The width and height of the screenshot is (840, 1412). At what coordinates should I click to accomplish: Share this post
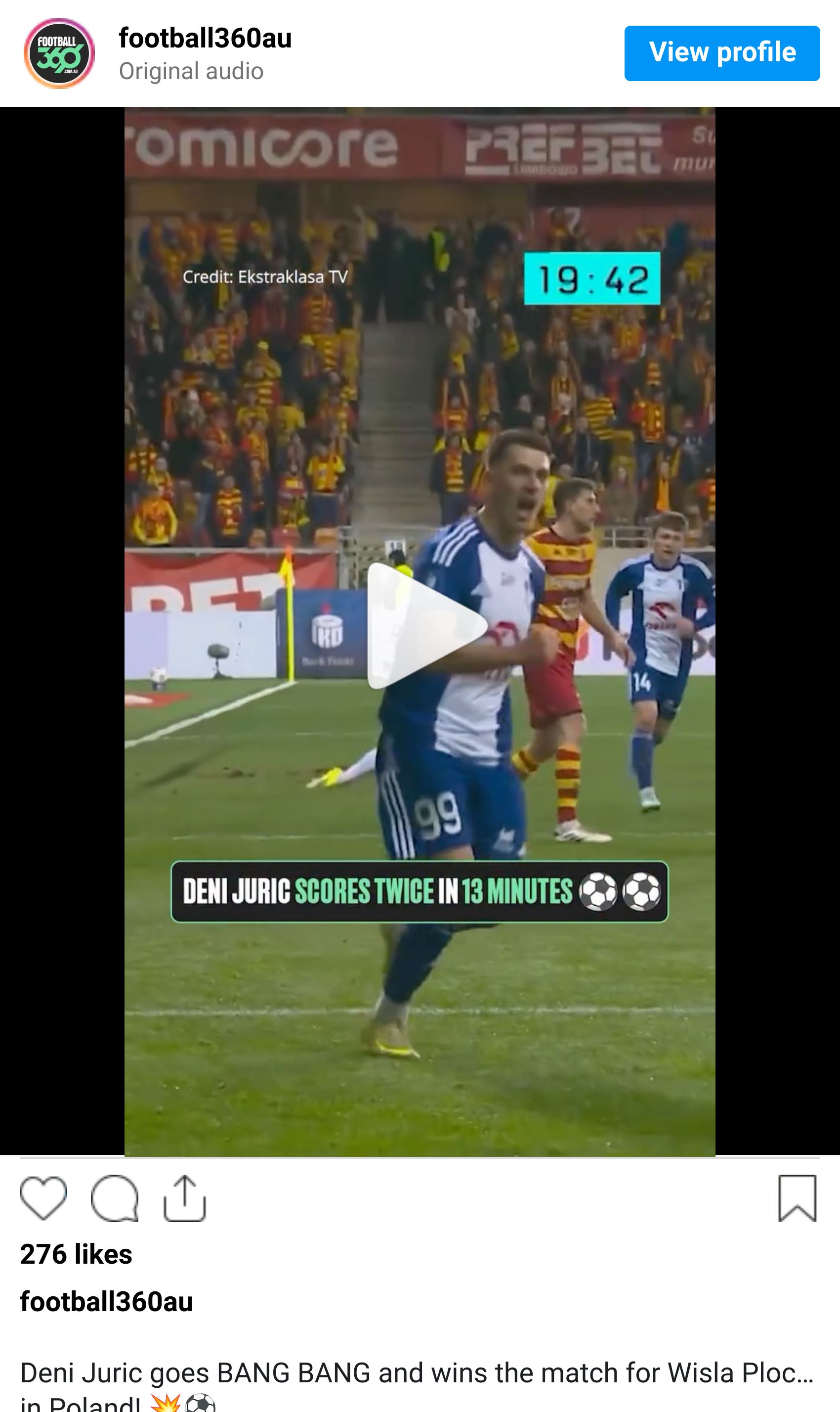[x=184, y=1198]
